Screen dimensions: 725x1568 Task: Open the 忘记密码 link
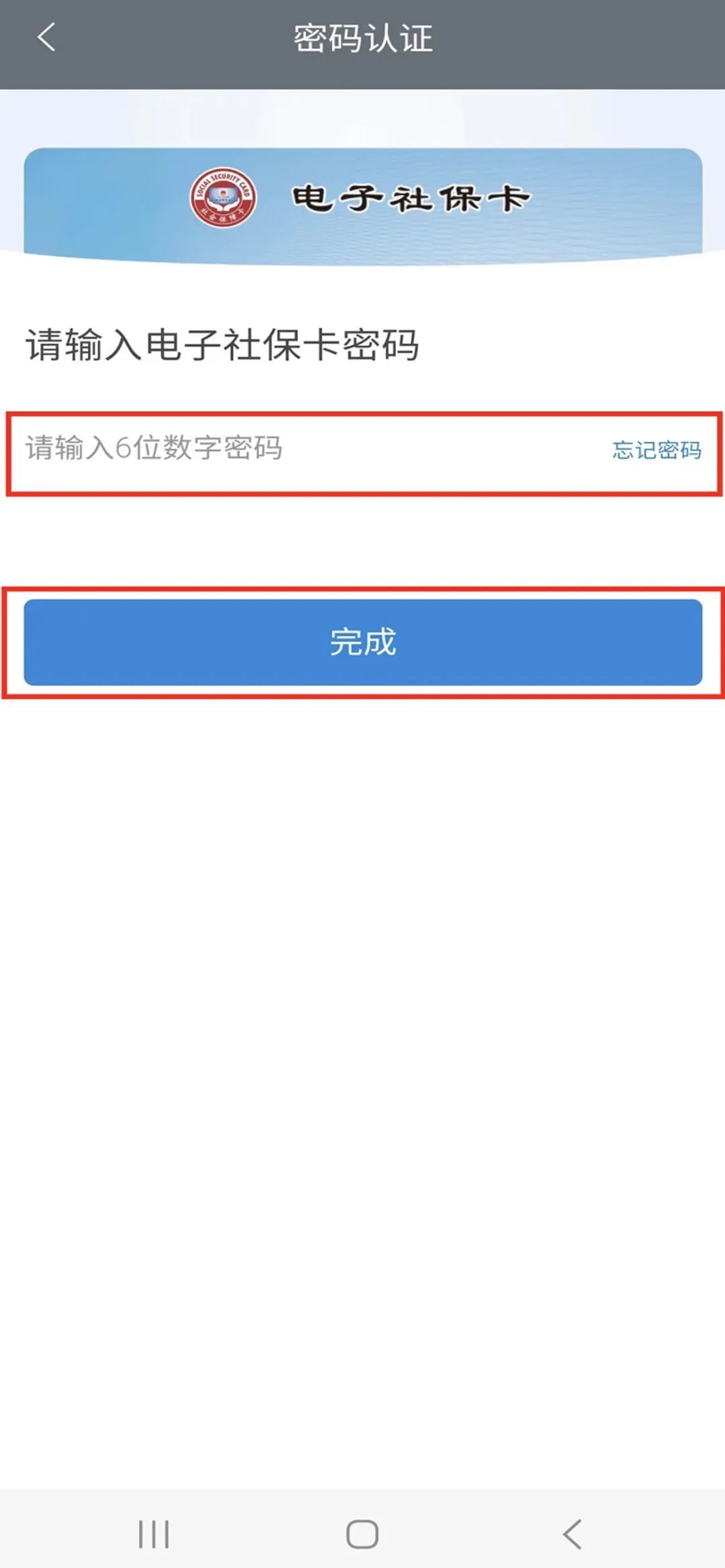point(656,450)
